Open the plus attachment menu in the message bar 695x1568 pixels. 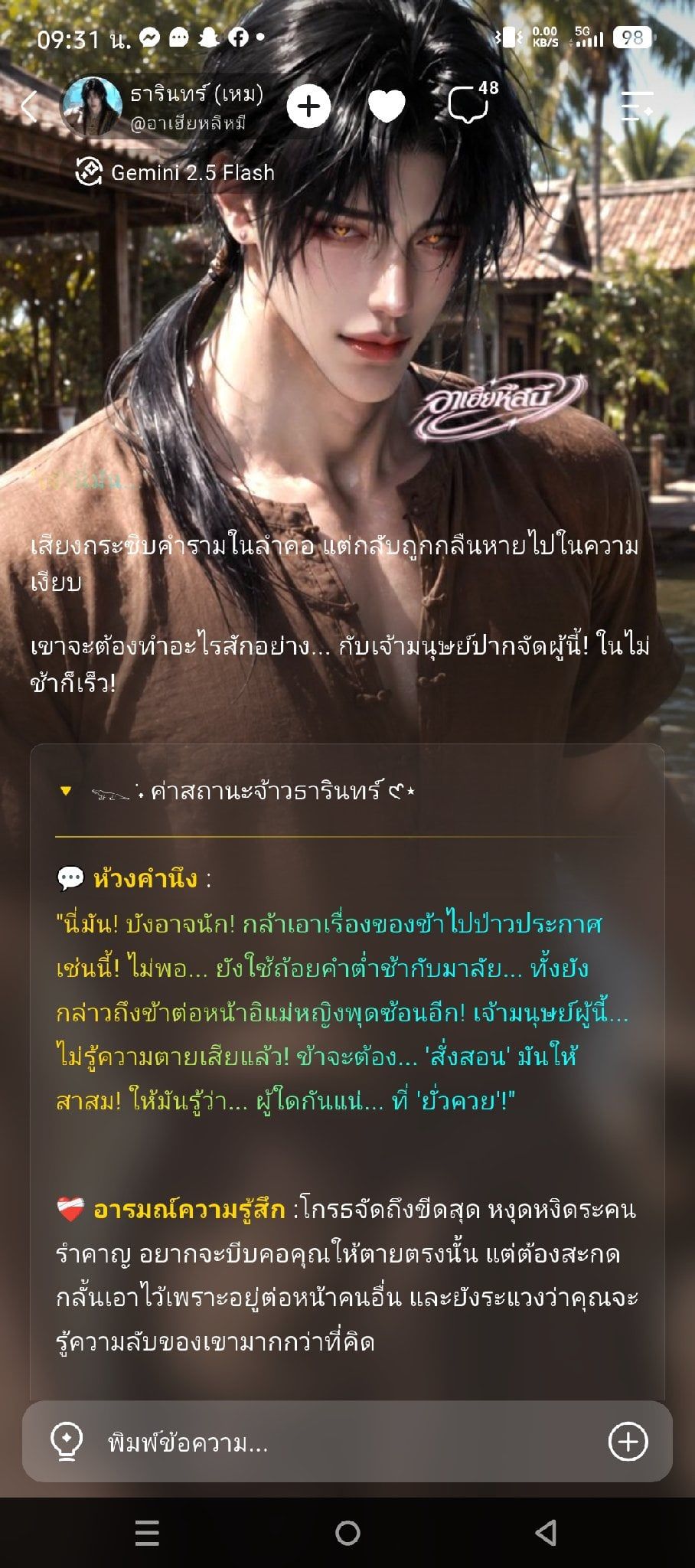click(628, 1442)
